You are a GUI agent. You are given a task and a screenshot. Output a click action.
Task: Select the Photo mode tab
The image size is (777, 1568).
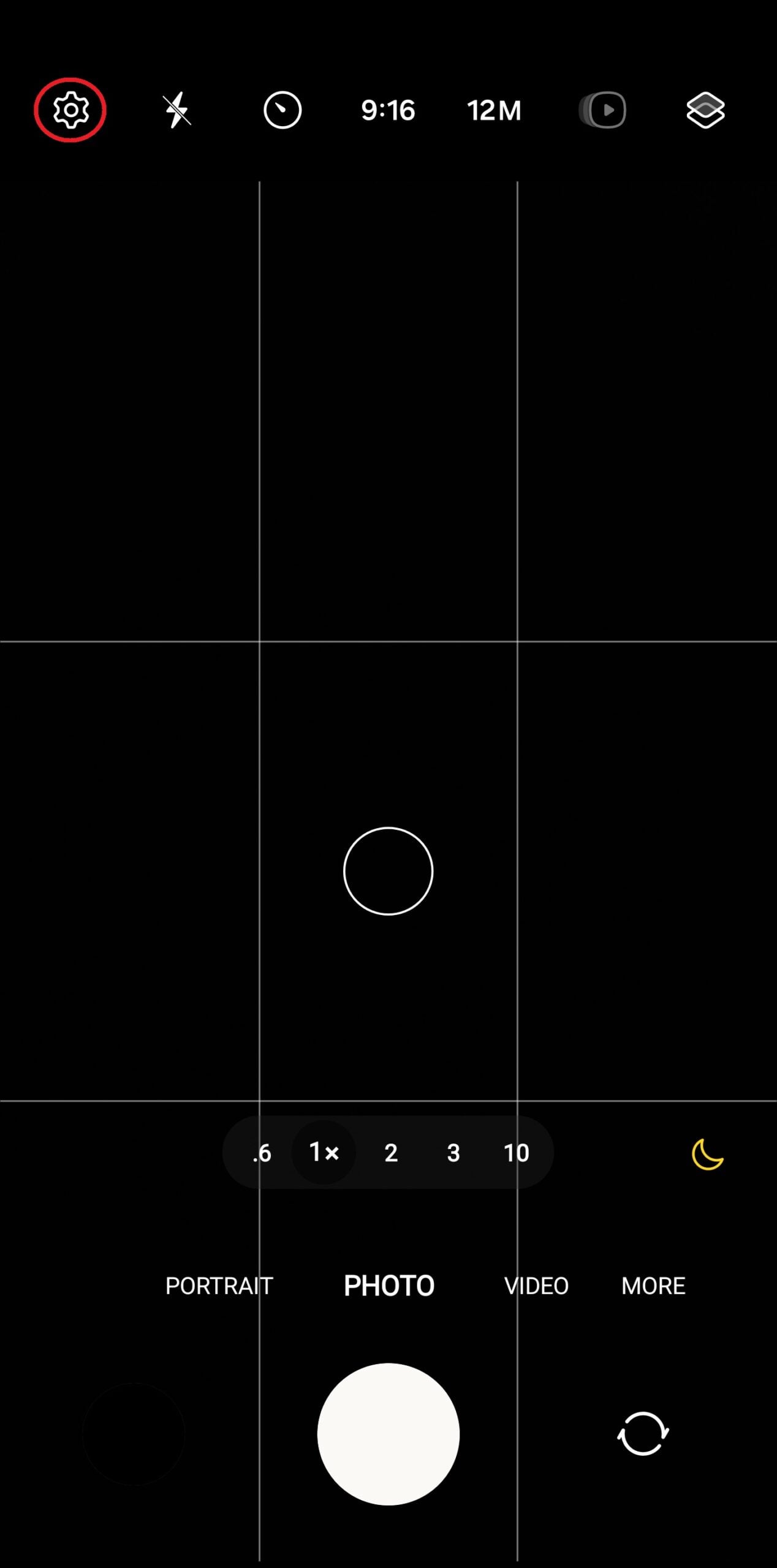click(389, 1286)
